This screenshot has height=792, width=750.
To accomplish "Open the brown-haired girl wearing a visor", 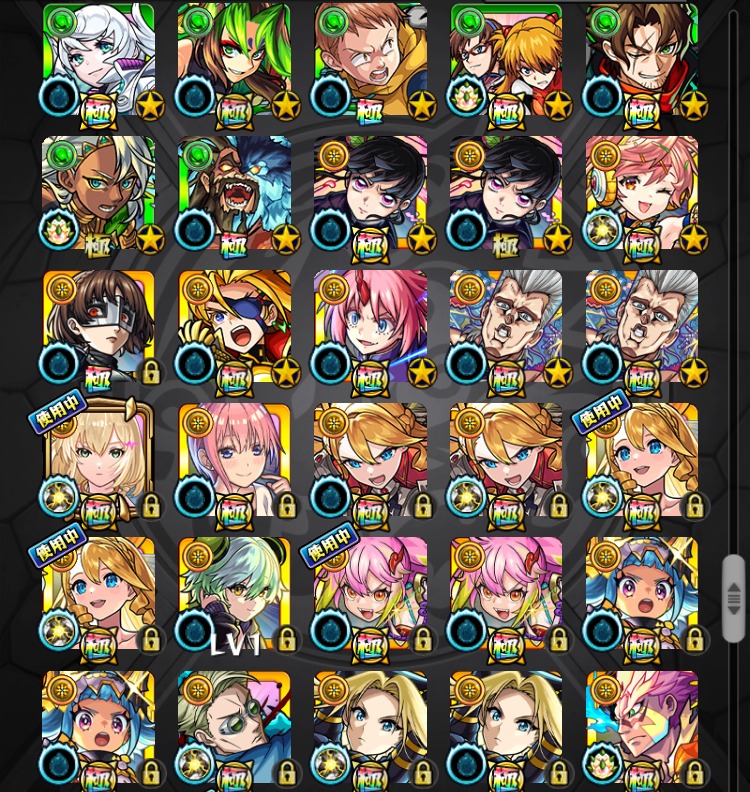I will (98, 327).
